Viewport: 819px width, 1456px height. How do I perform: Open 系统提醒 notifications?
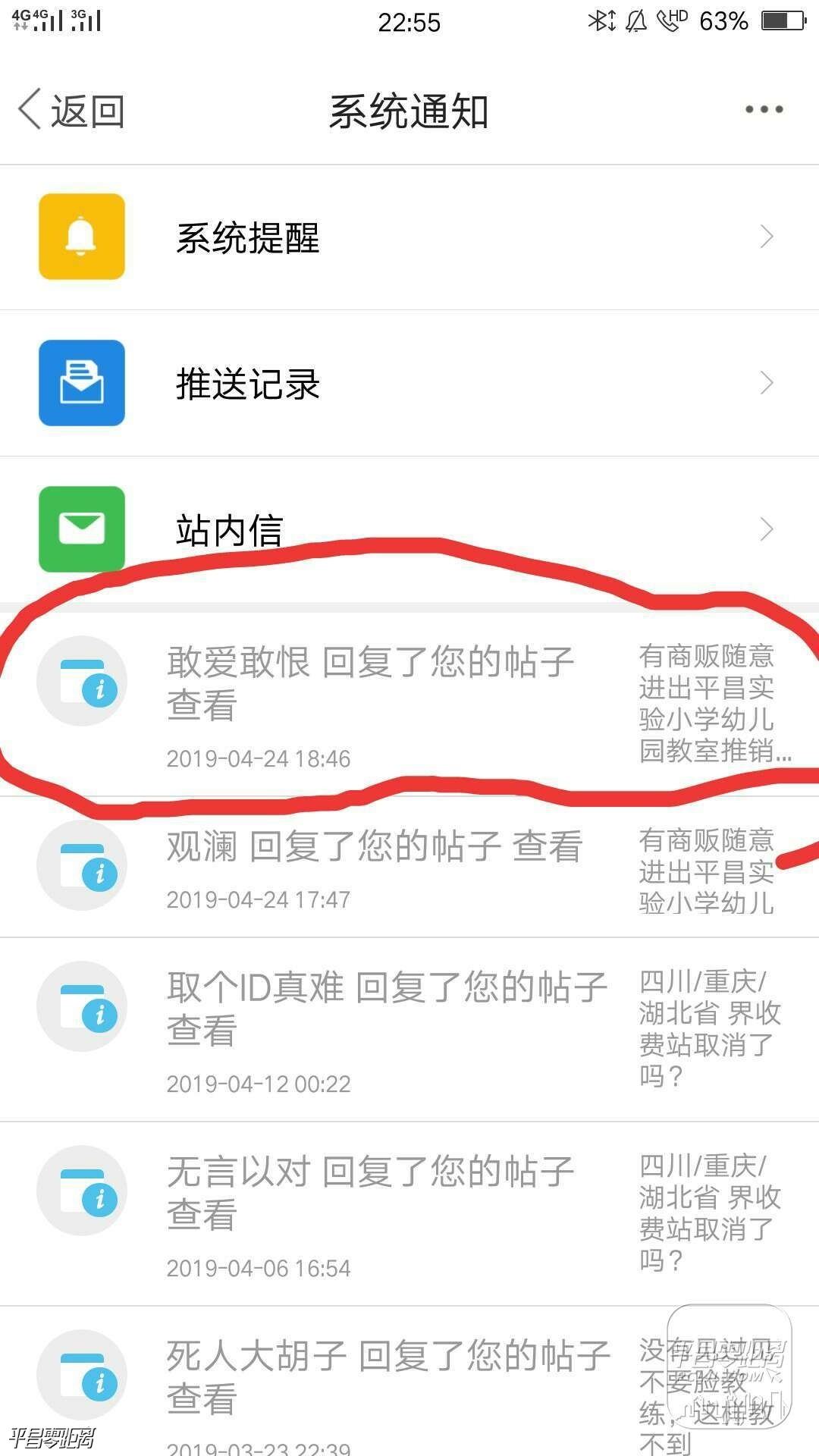click(409, 237)
